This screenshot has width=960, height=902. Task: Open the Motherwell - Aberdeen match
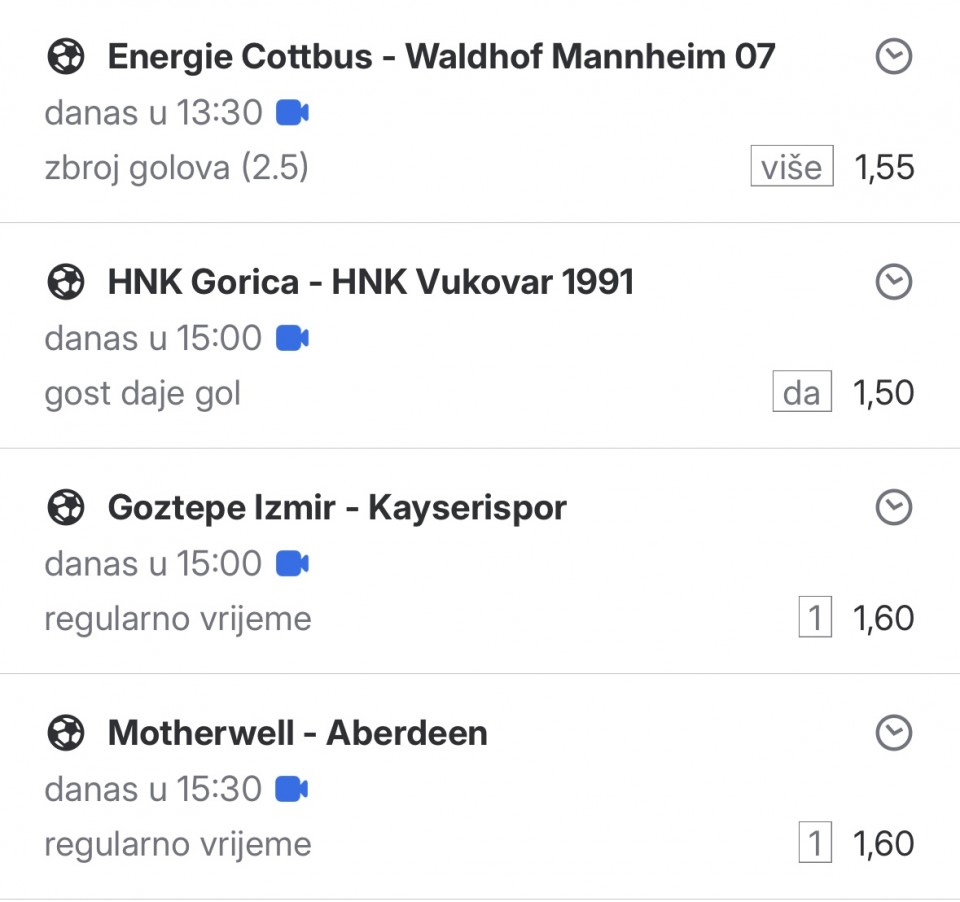297,734
